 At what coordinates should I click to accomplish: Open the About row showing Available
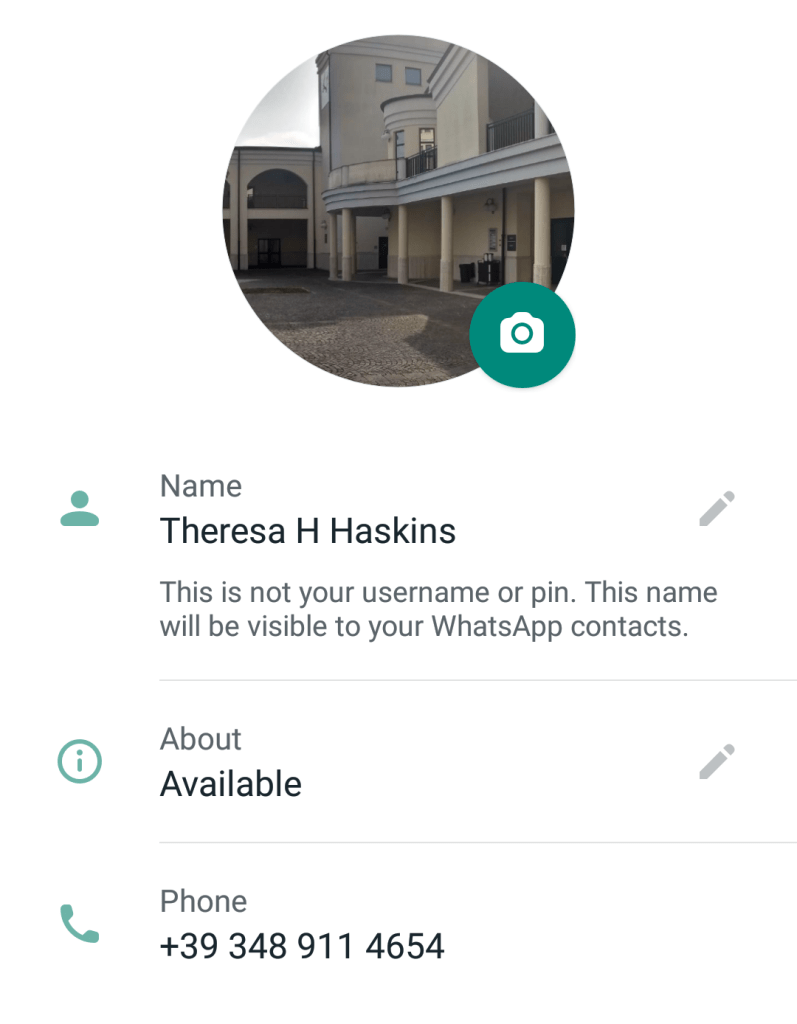(400, 763)
